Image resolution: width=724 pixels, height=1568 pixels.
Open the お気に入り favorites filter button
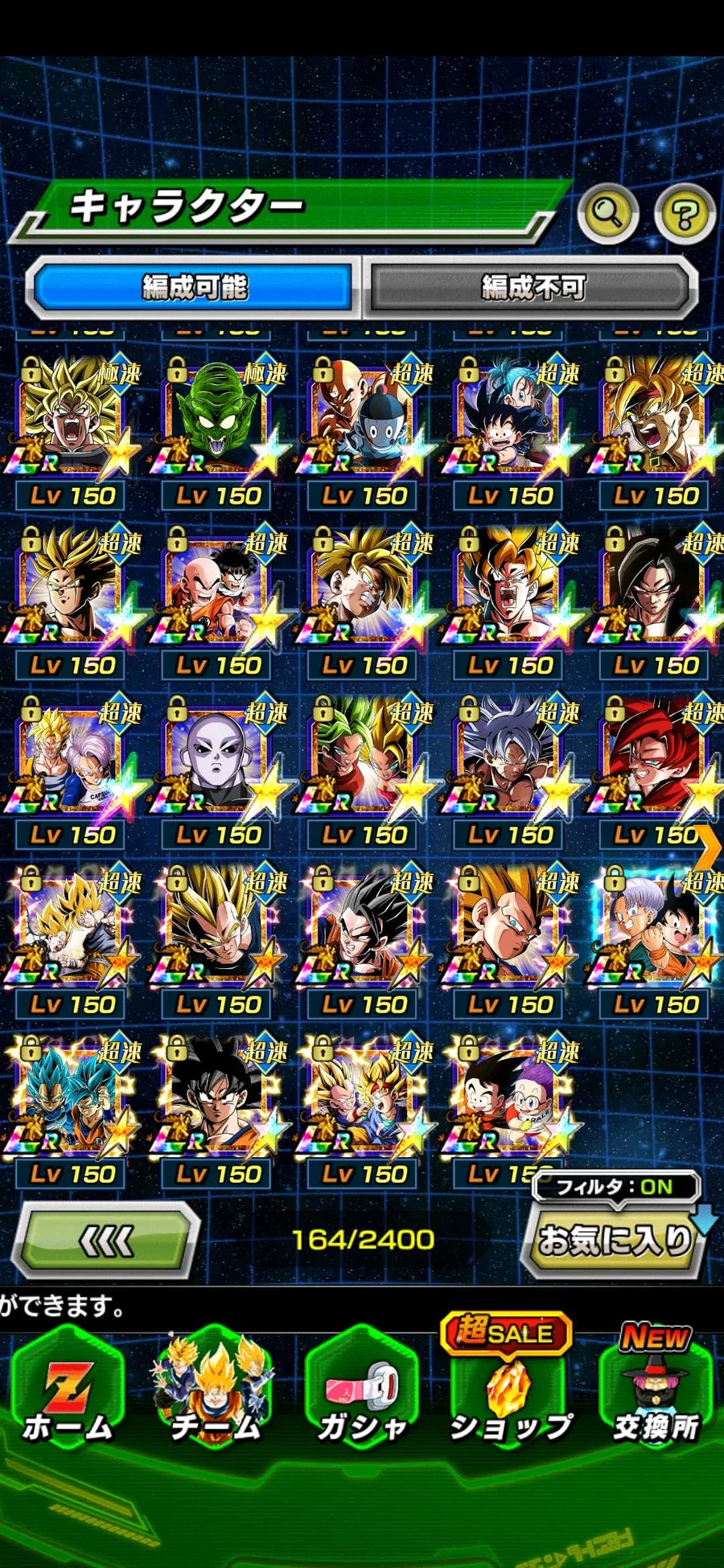point(615,1241)
